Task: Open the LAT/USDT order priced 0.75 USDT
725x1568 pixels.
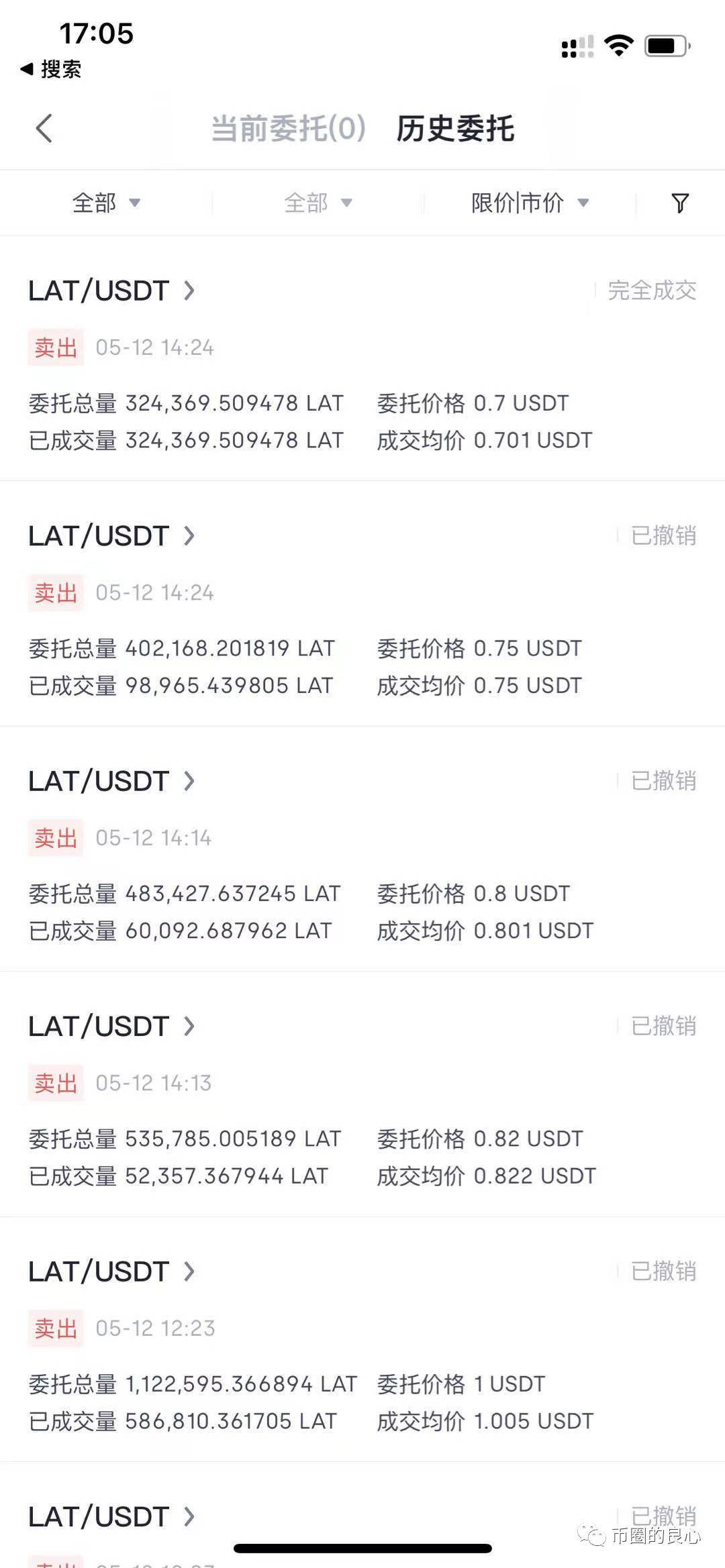Action: click(111, 536)
